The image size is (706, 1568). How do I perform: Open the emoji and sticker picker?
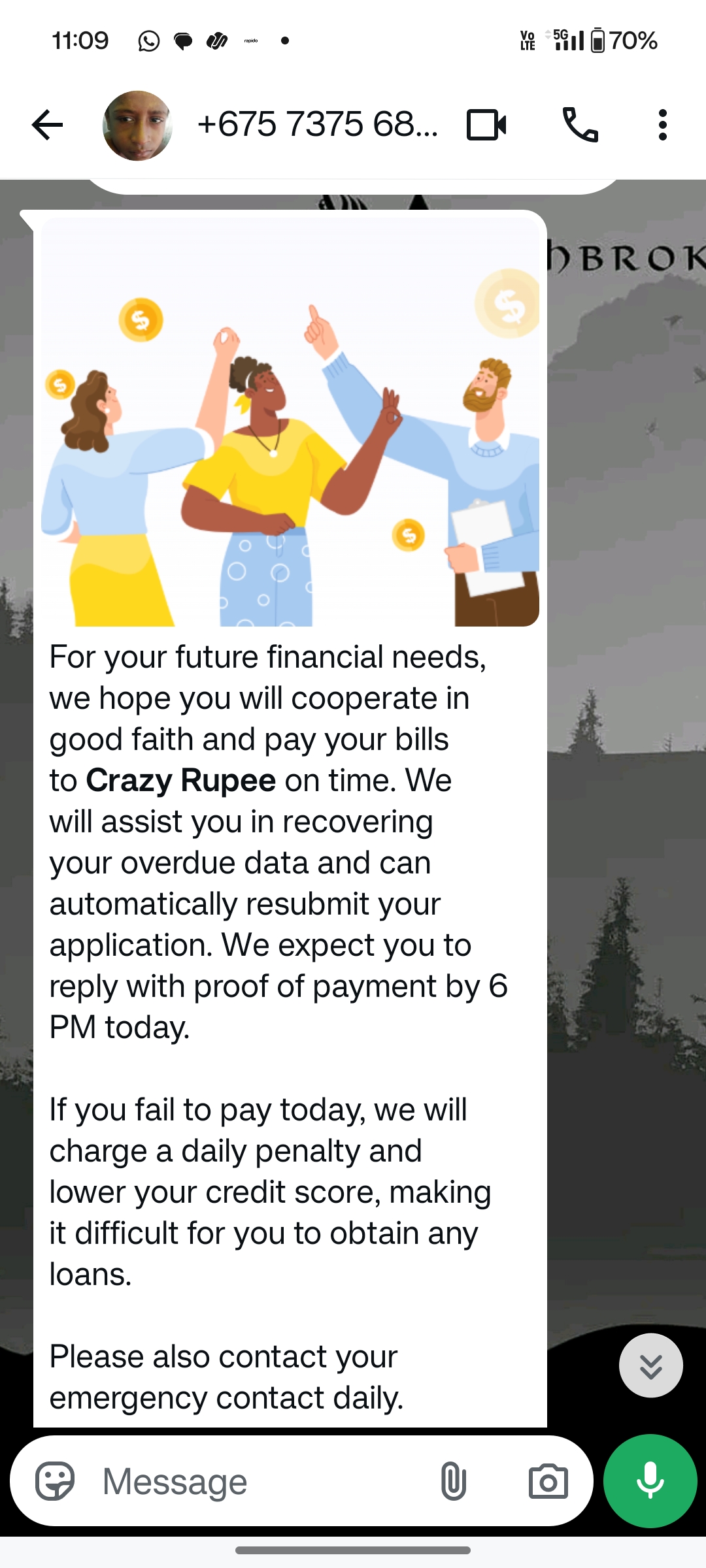tap(55, 1481)
